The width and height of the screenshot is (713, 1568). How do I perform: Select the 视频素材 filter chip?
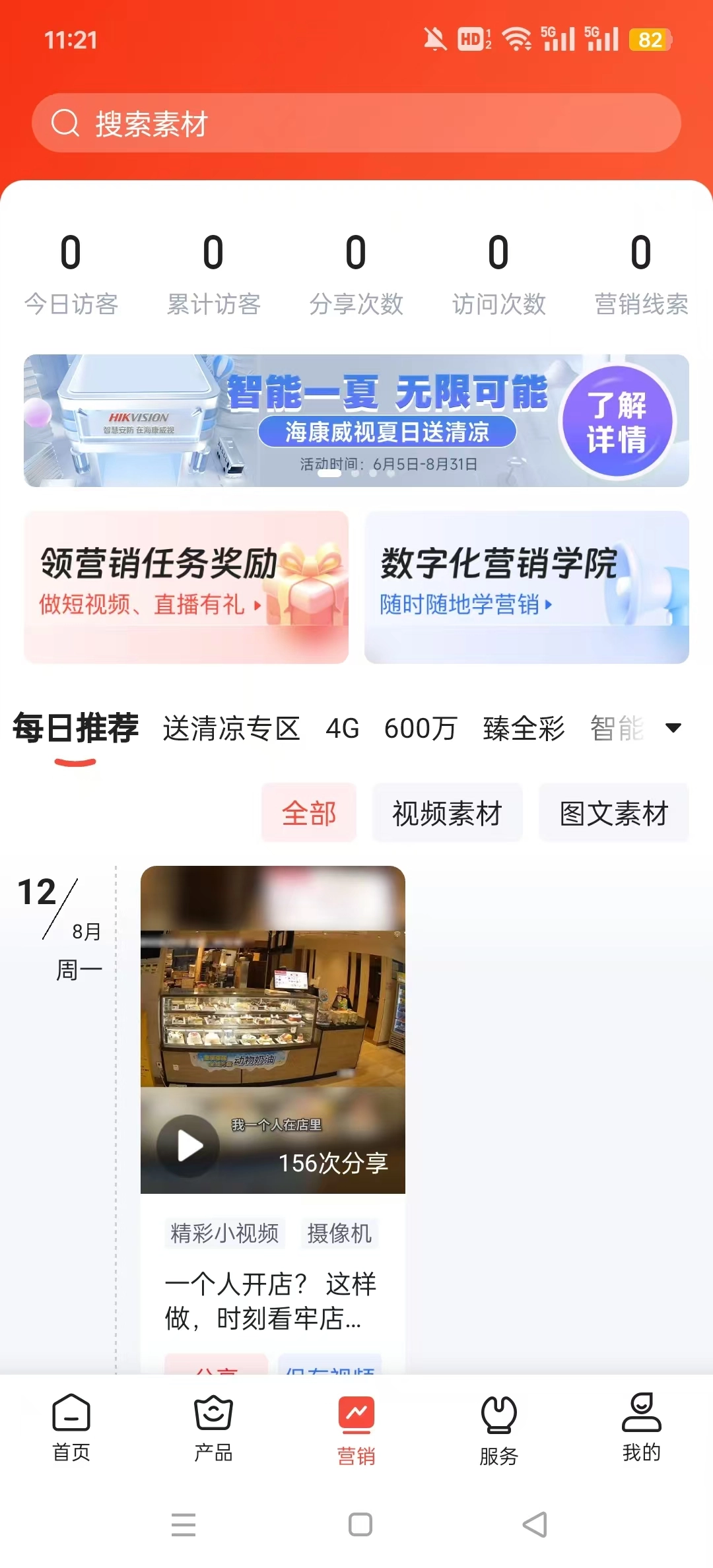447,813
